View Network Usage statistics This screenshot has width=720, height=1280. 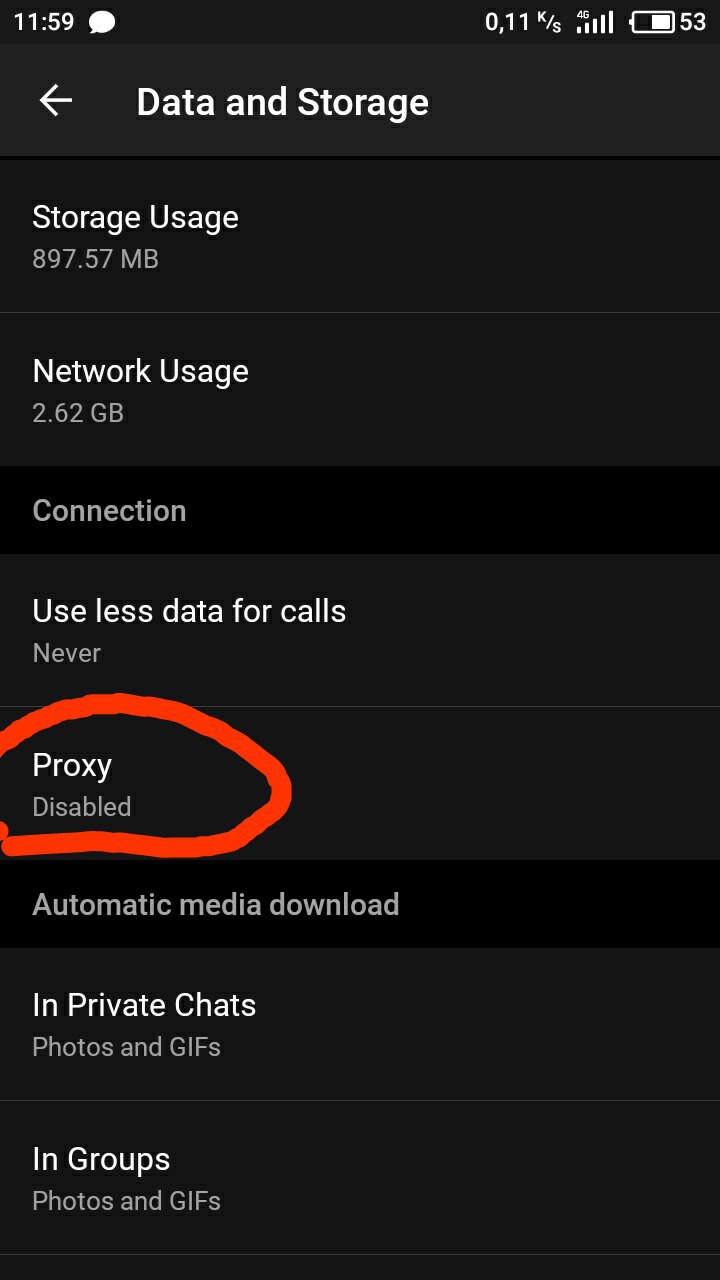tap(360, 390)
